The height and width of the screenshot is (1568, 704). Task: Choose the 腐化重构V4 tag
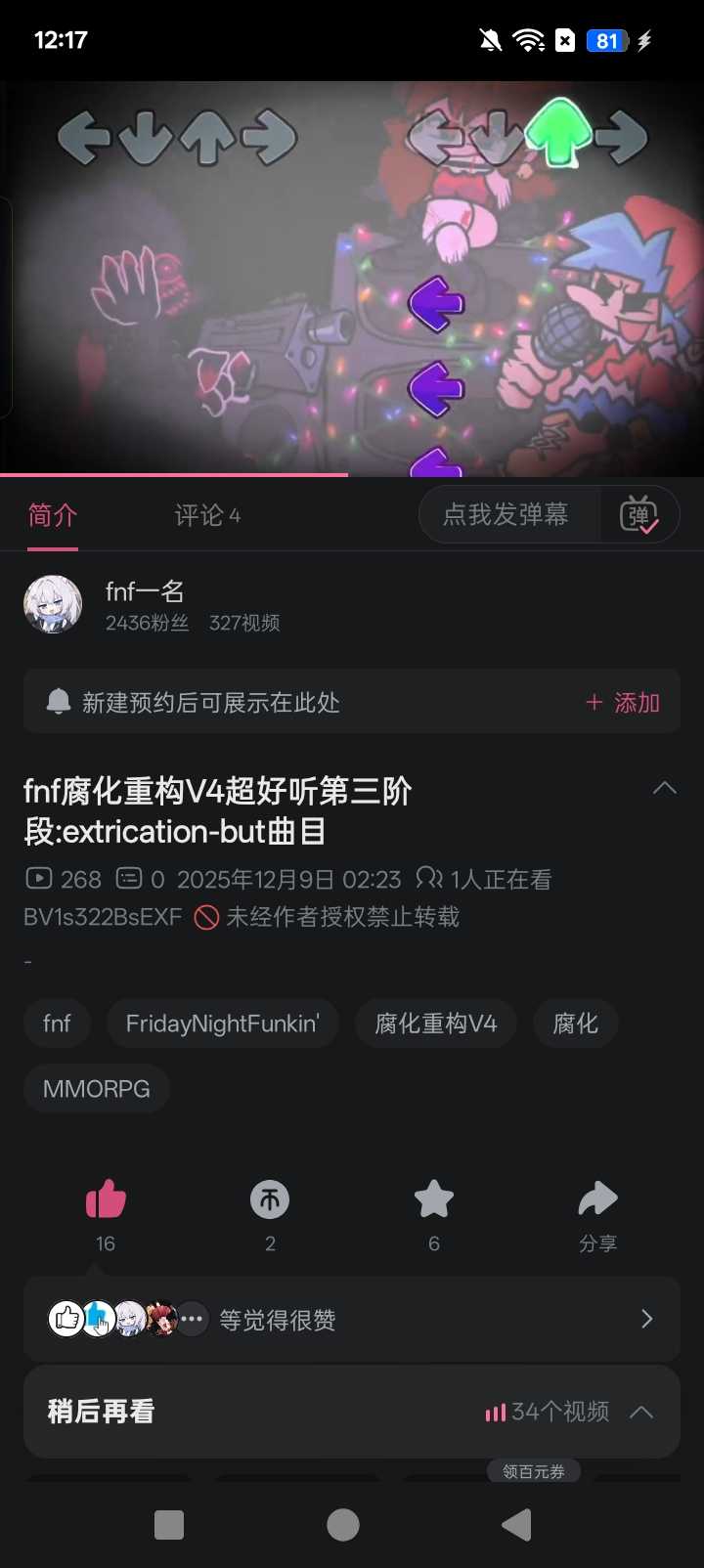coord(436,1024)
